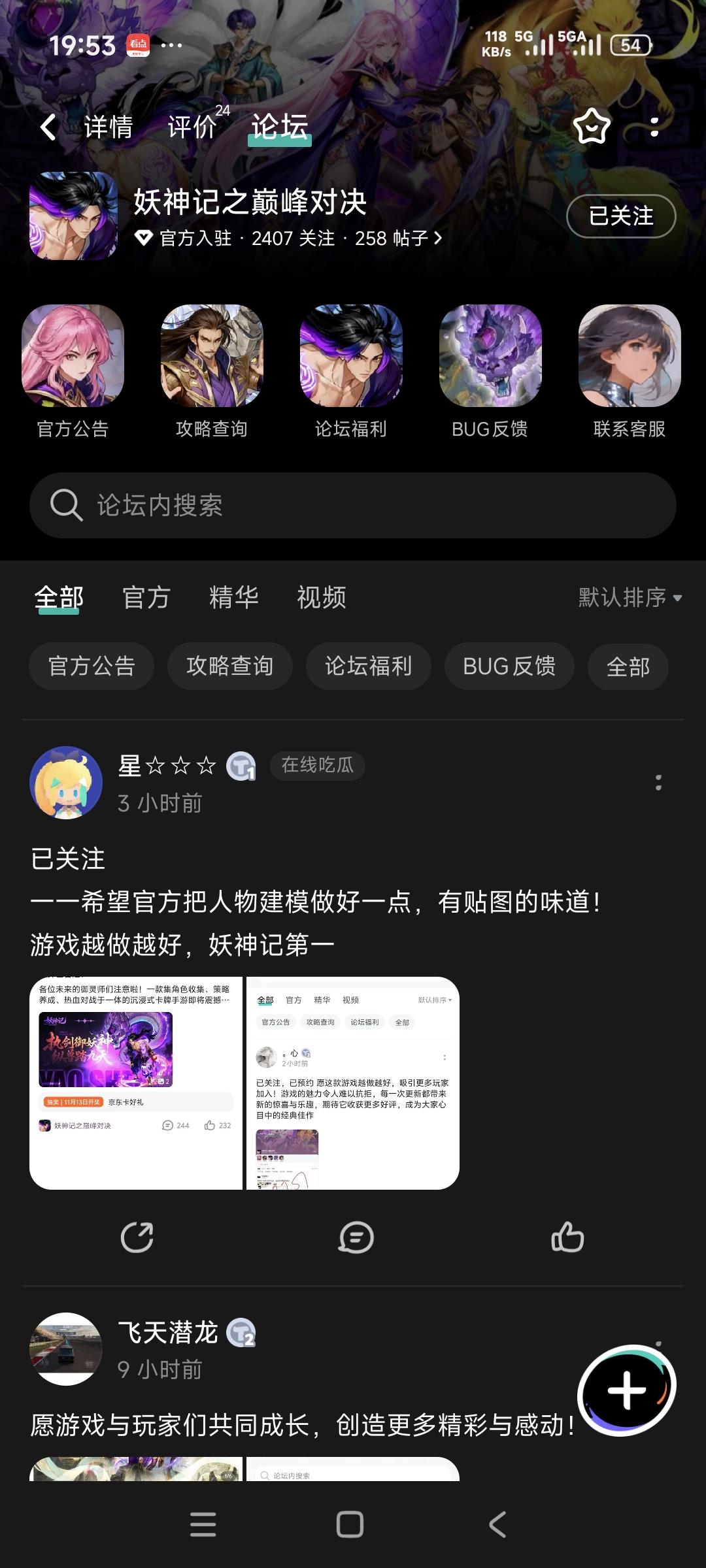Tap the 论坛内搜索 search field
706x1568 pixels.
353,505
